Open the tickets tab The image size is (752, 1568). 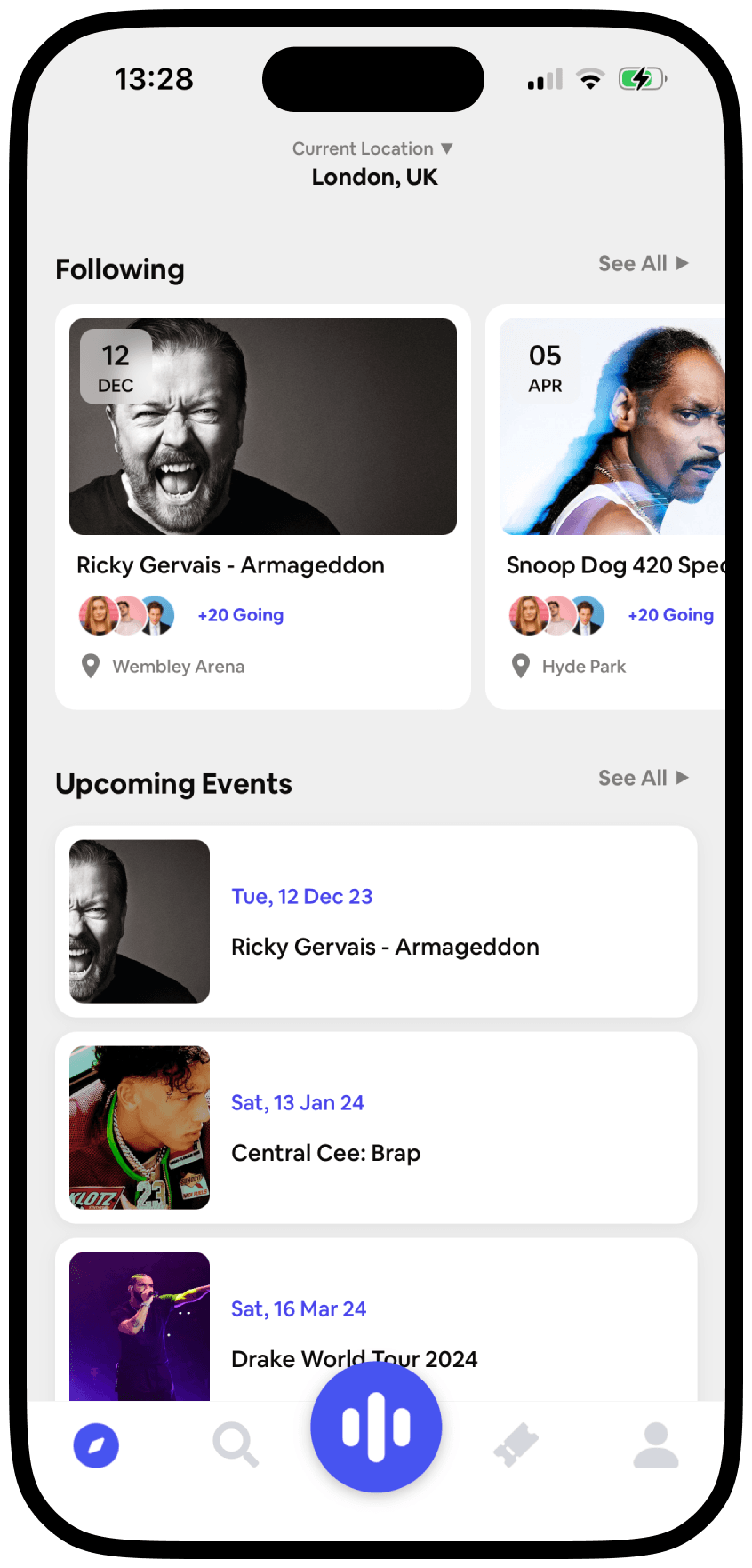point(516,1445)
